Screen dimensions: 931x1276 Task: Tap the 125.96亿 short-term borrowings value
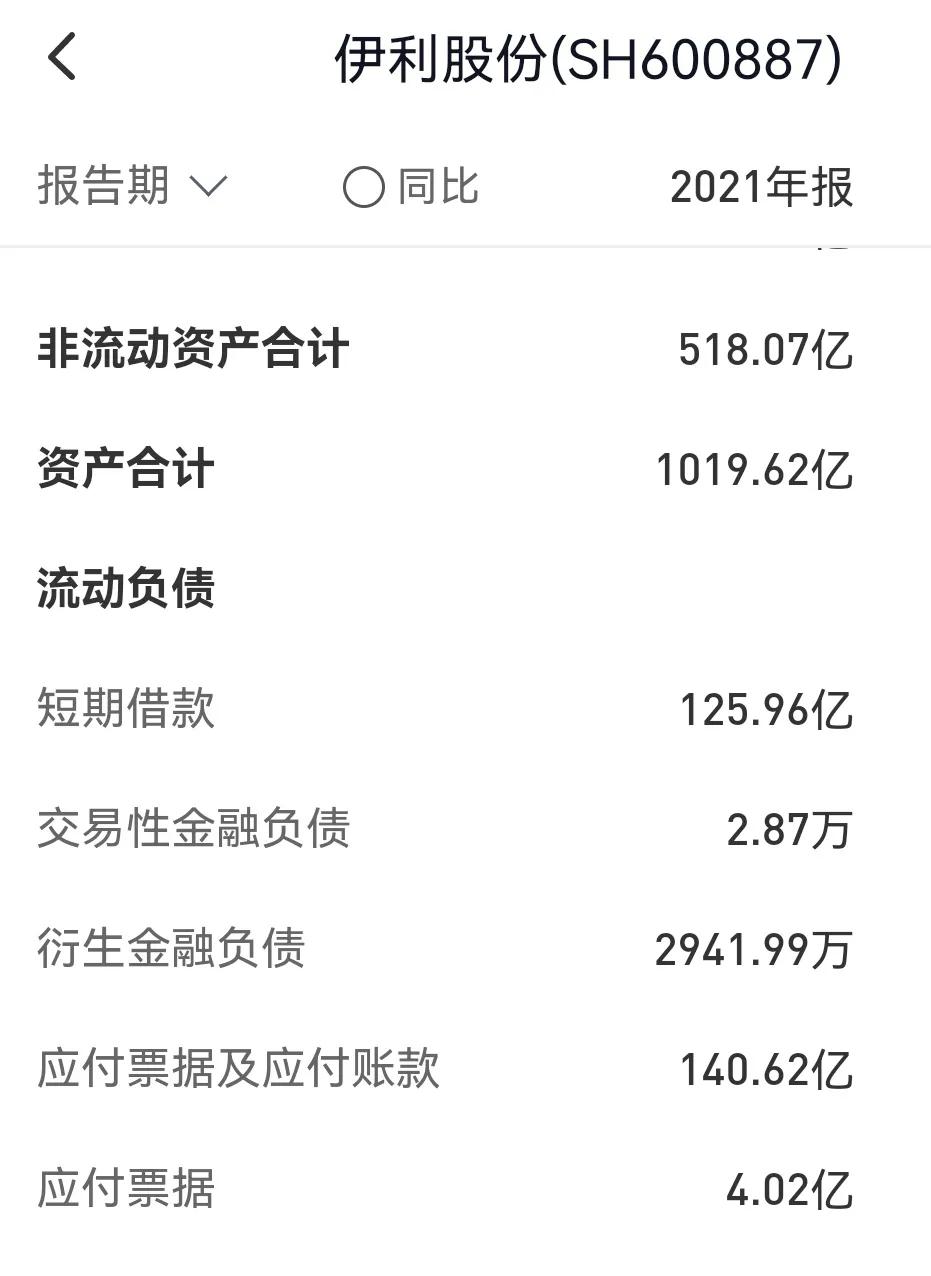coord(768,710)
